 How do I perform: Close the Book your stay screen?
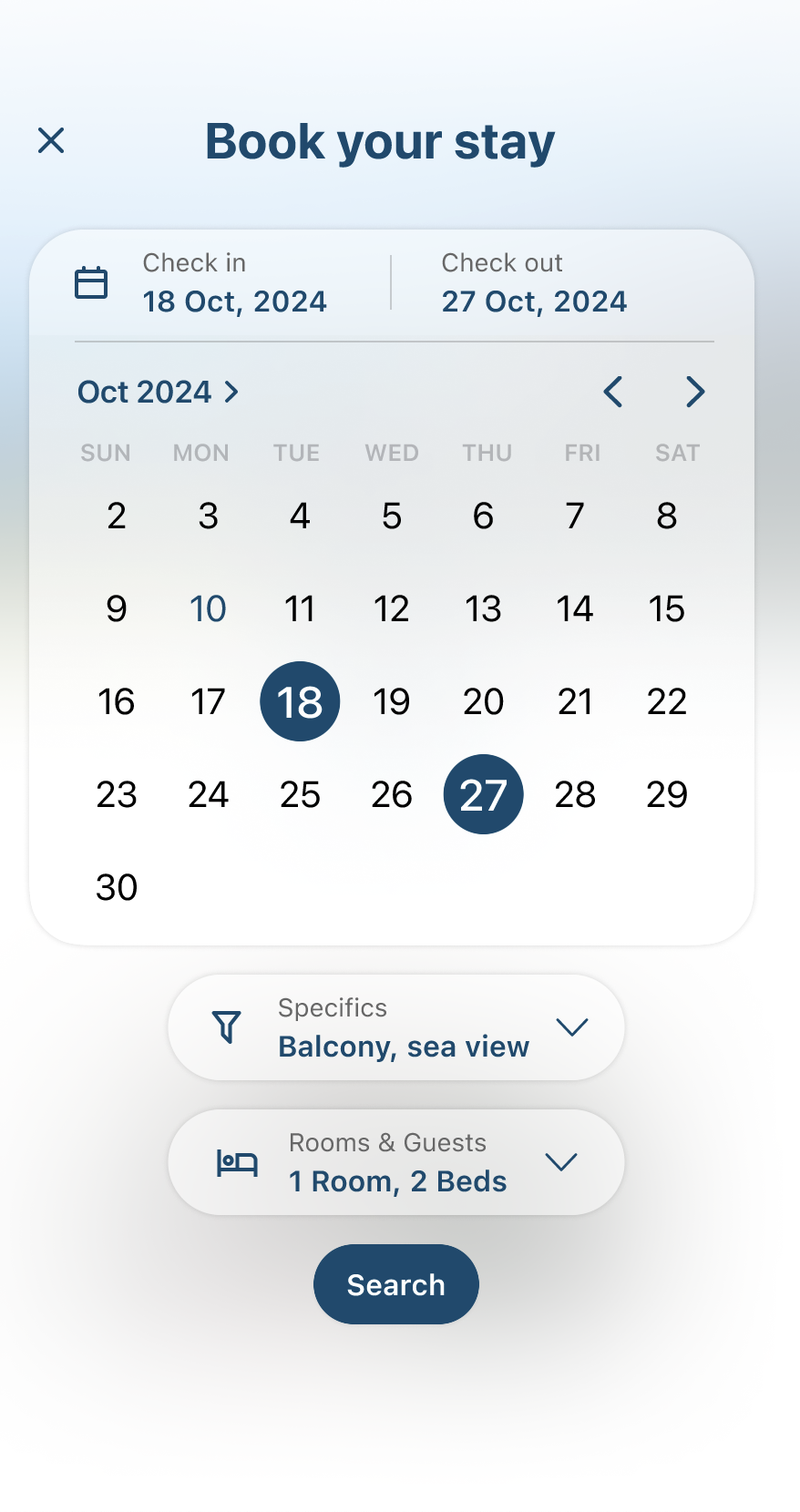(51, 140)
